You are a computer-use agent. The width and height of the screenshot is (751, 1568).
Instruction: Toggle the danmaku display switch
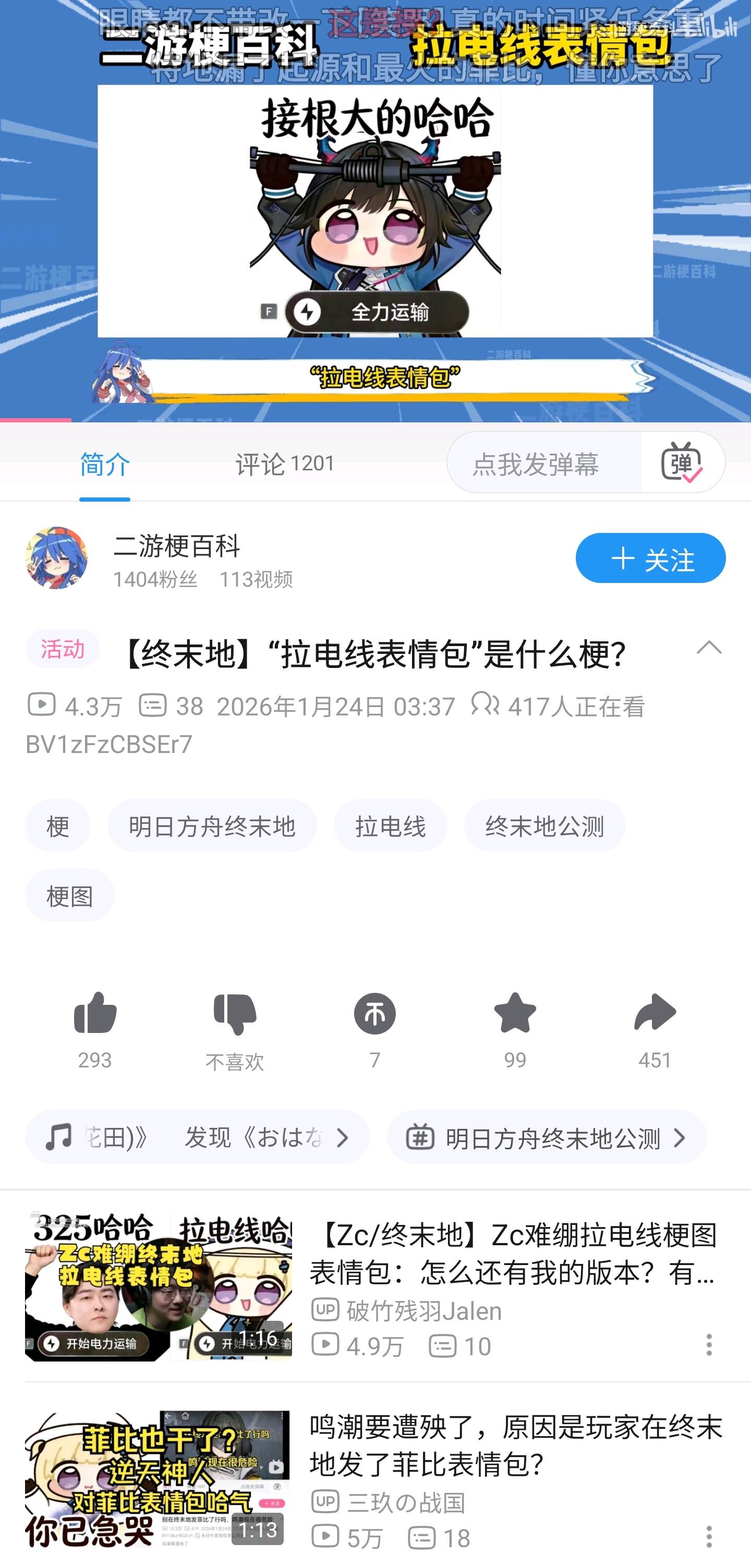(x=682, y=463)
